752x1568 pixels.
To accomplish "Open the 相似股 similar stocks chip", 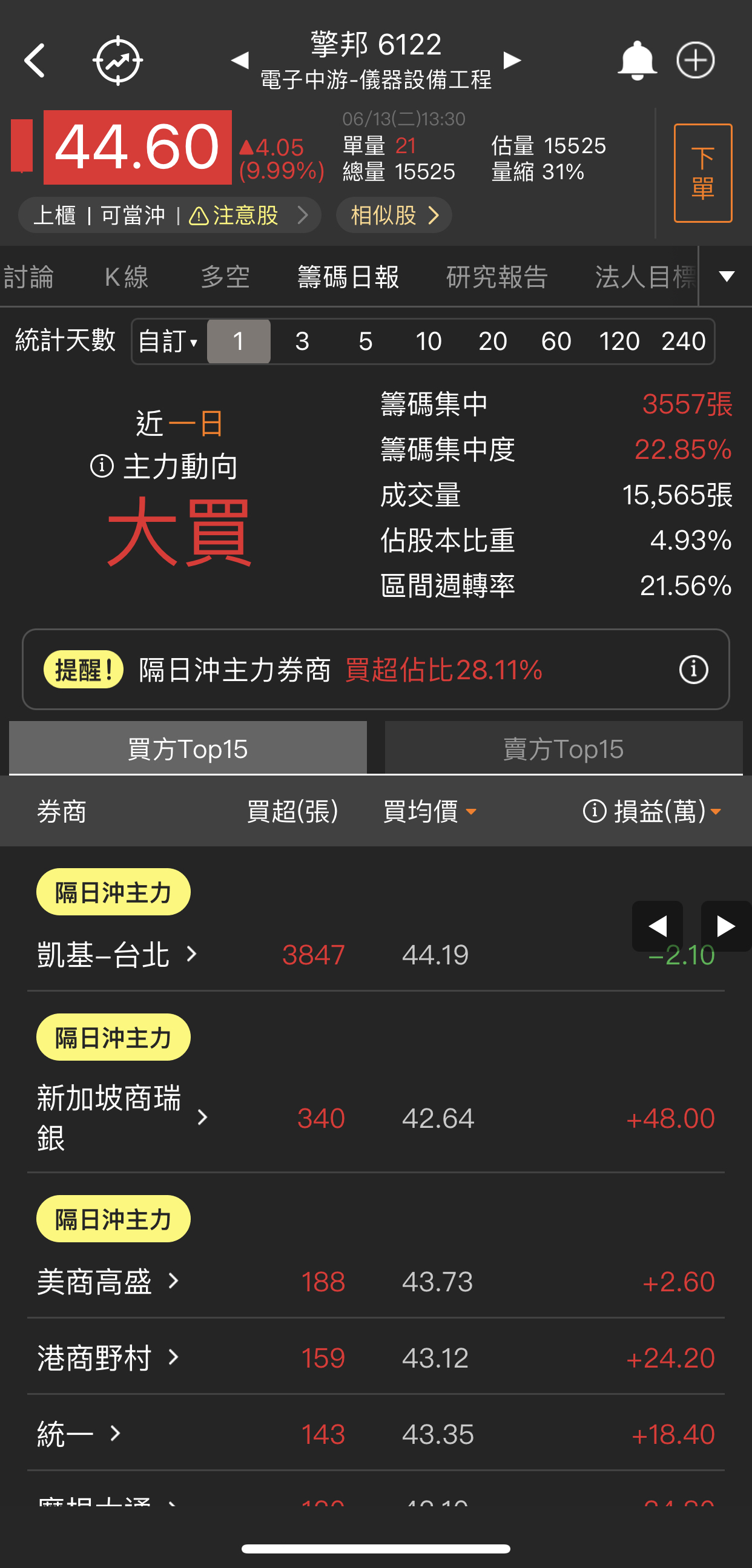I will point(394,216).
